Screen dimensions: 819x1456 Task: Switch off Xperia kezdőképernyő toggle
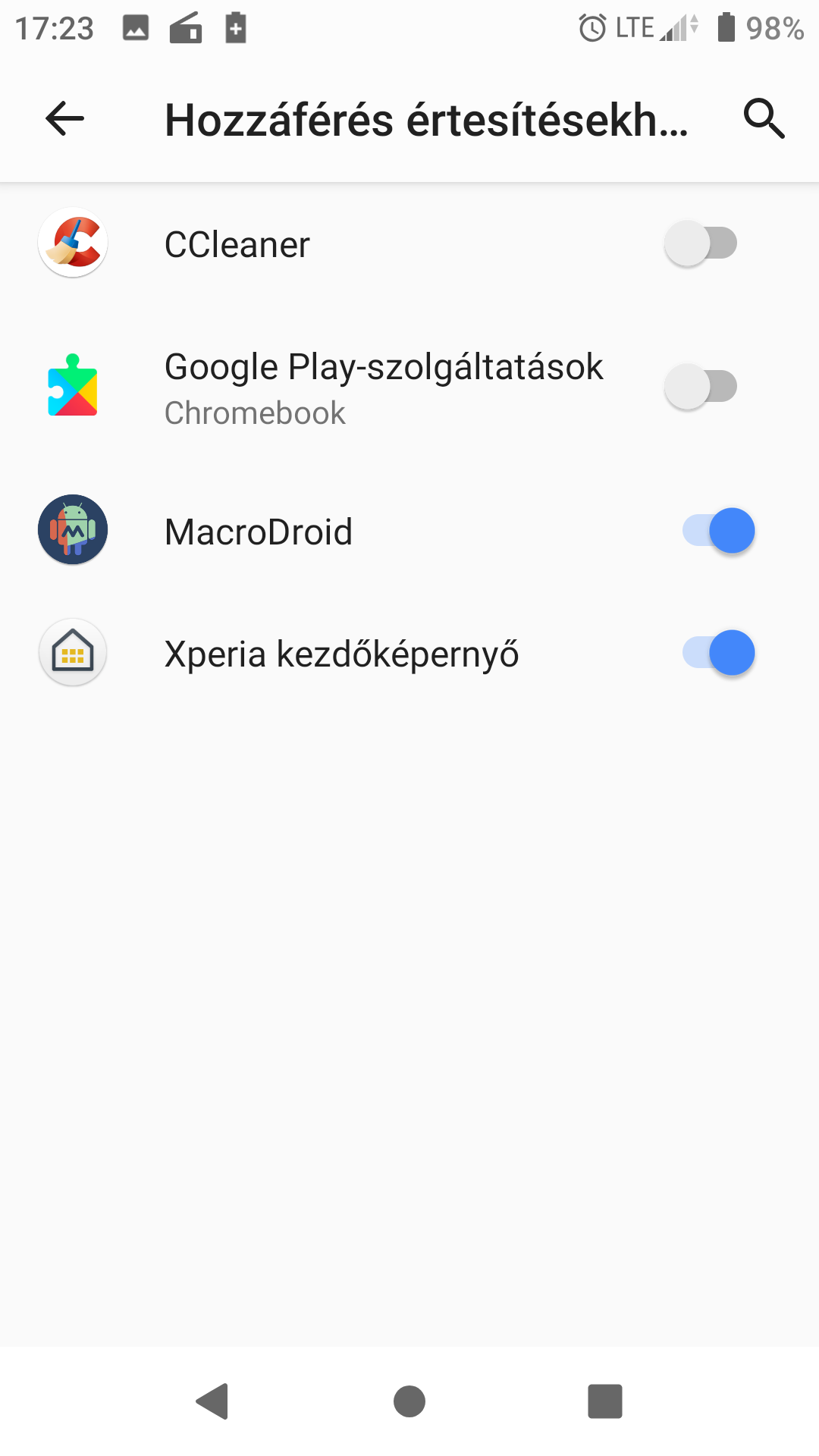click(719, 653)
